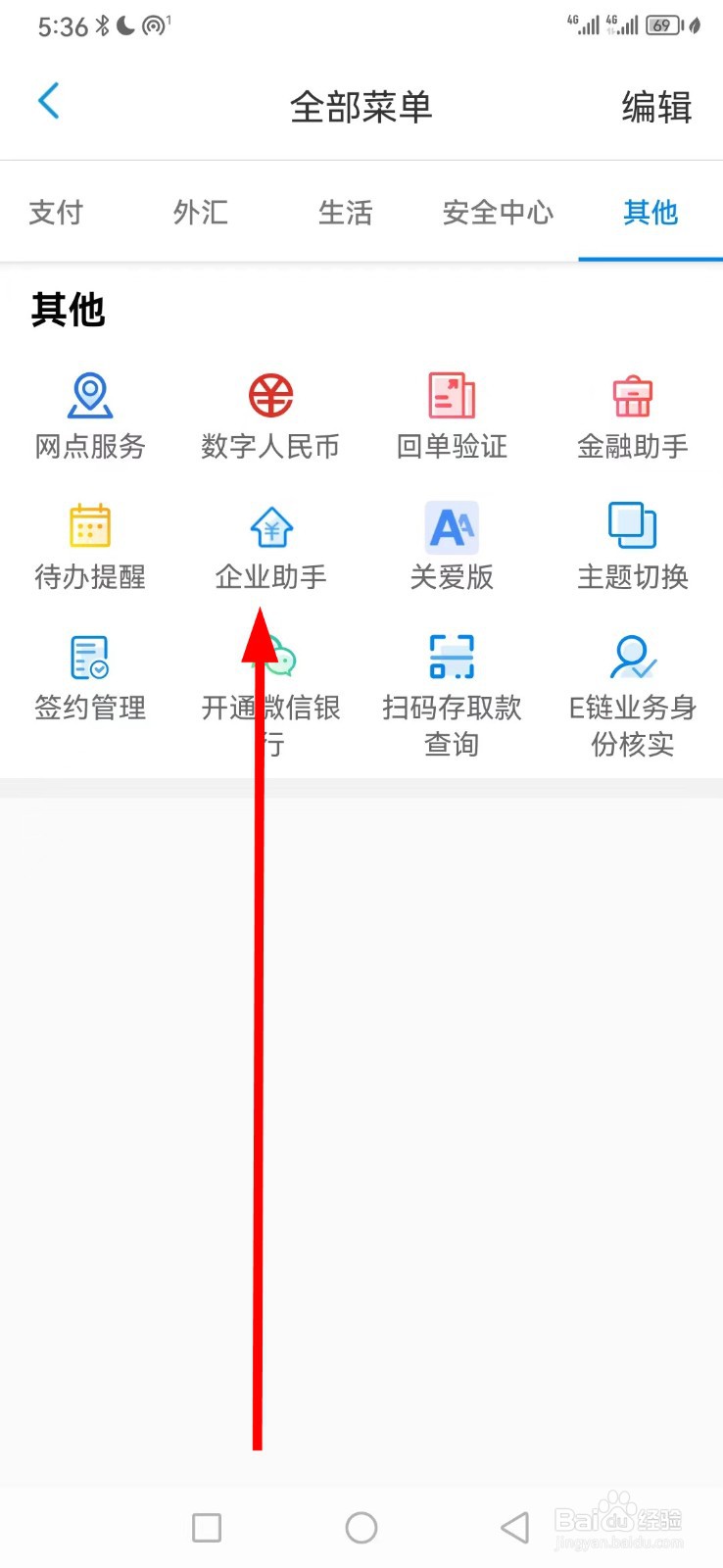723x1568 pixels.
Task: Switch to the 支付 tab
Action: tap(56, 213)
